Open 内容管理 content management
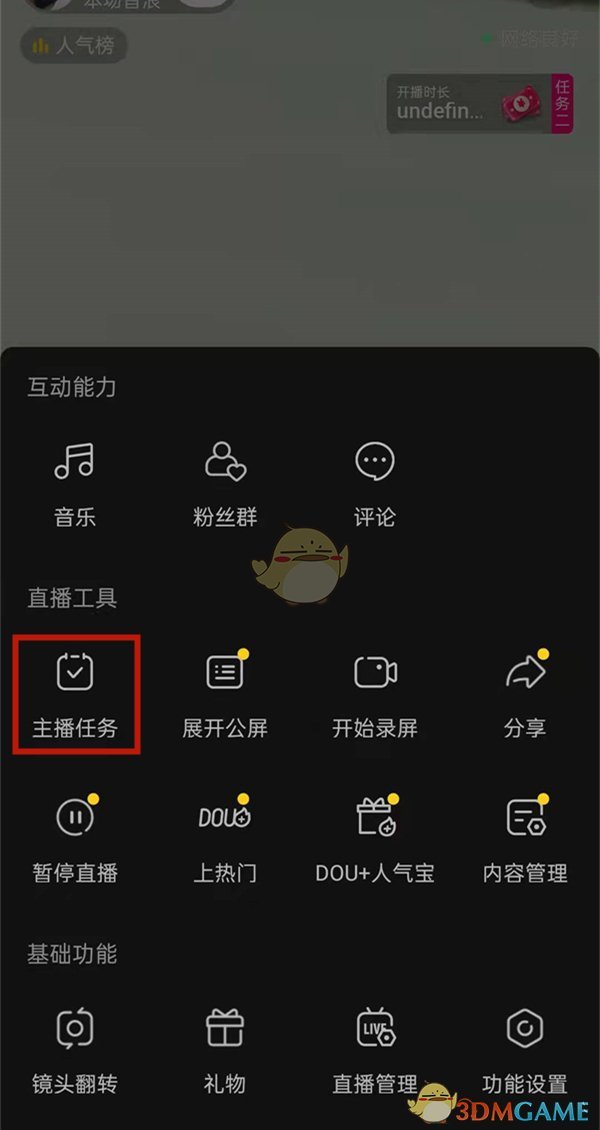 point(525,838)
